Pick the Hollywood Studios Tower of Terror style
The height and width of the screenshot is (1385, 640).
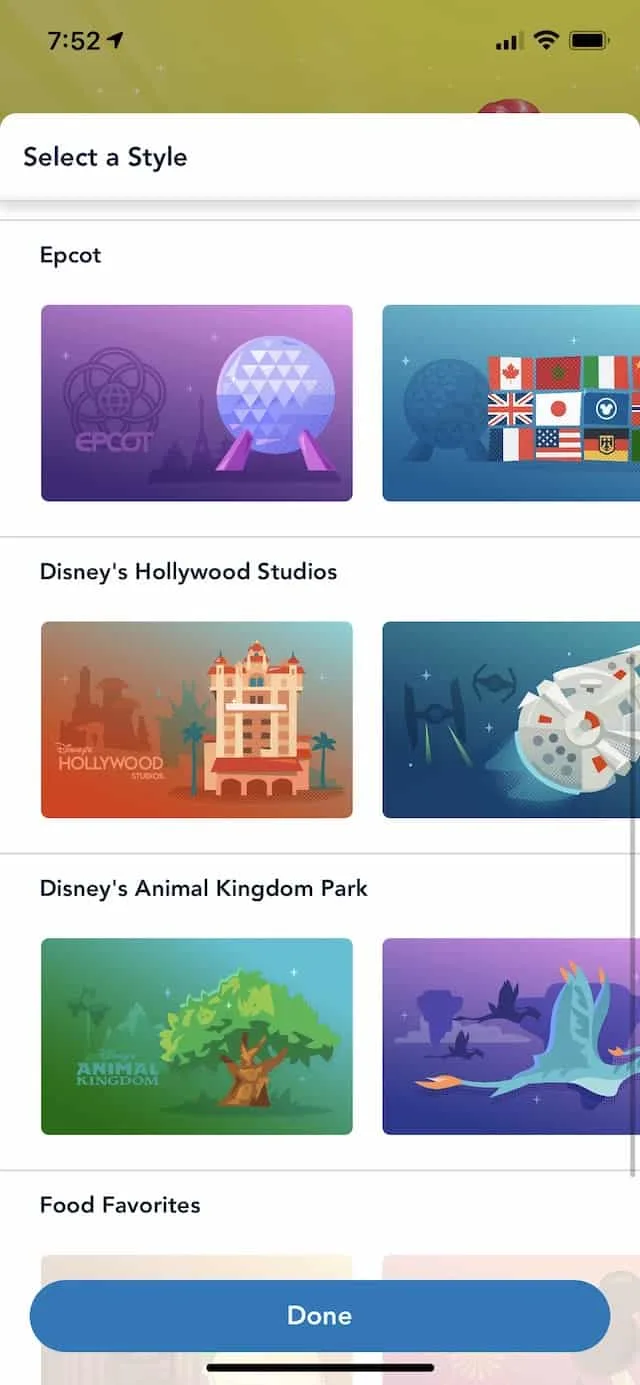tap(197, 720)
